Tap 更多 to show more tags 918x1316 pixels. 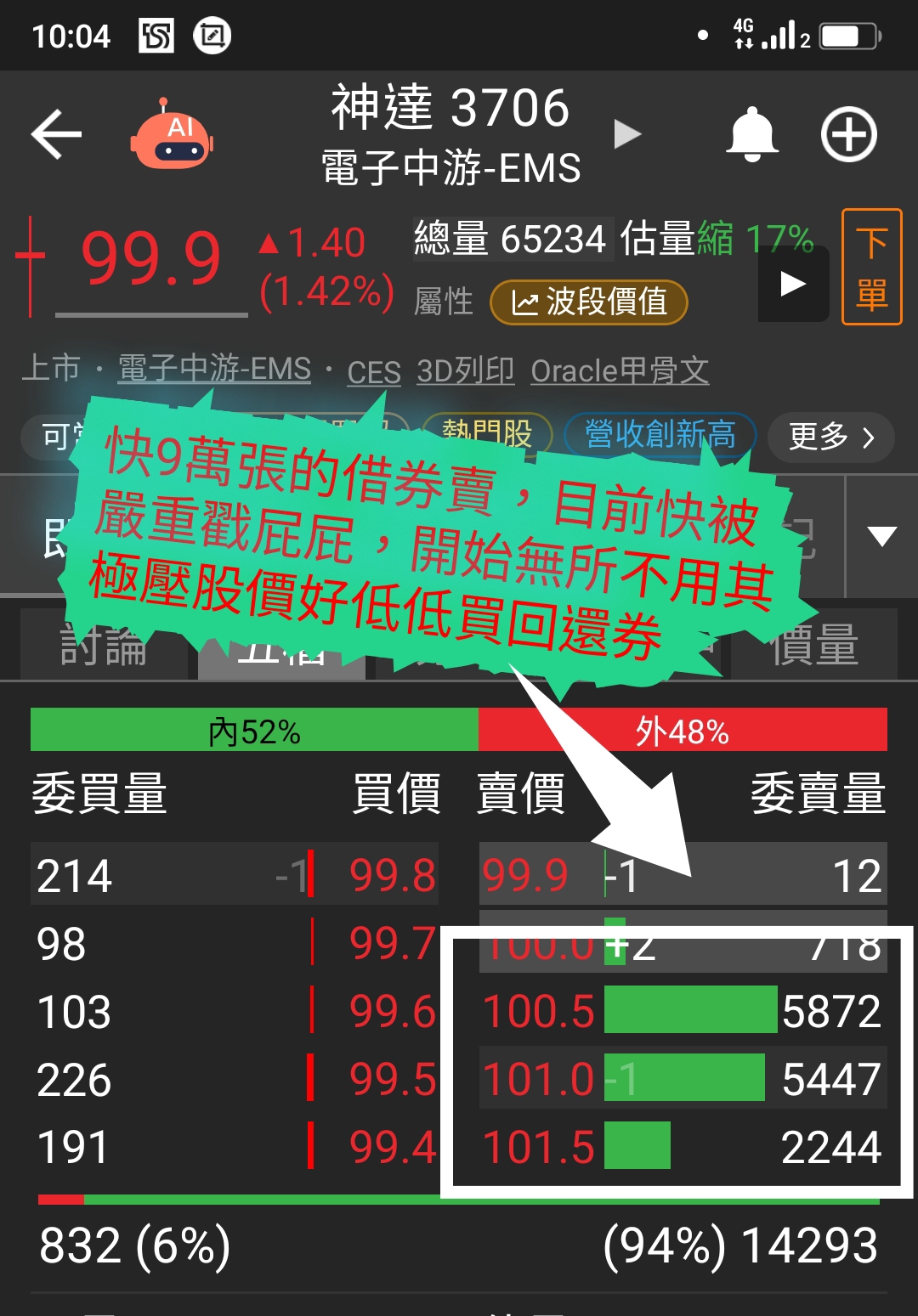[830, 437]
